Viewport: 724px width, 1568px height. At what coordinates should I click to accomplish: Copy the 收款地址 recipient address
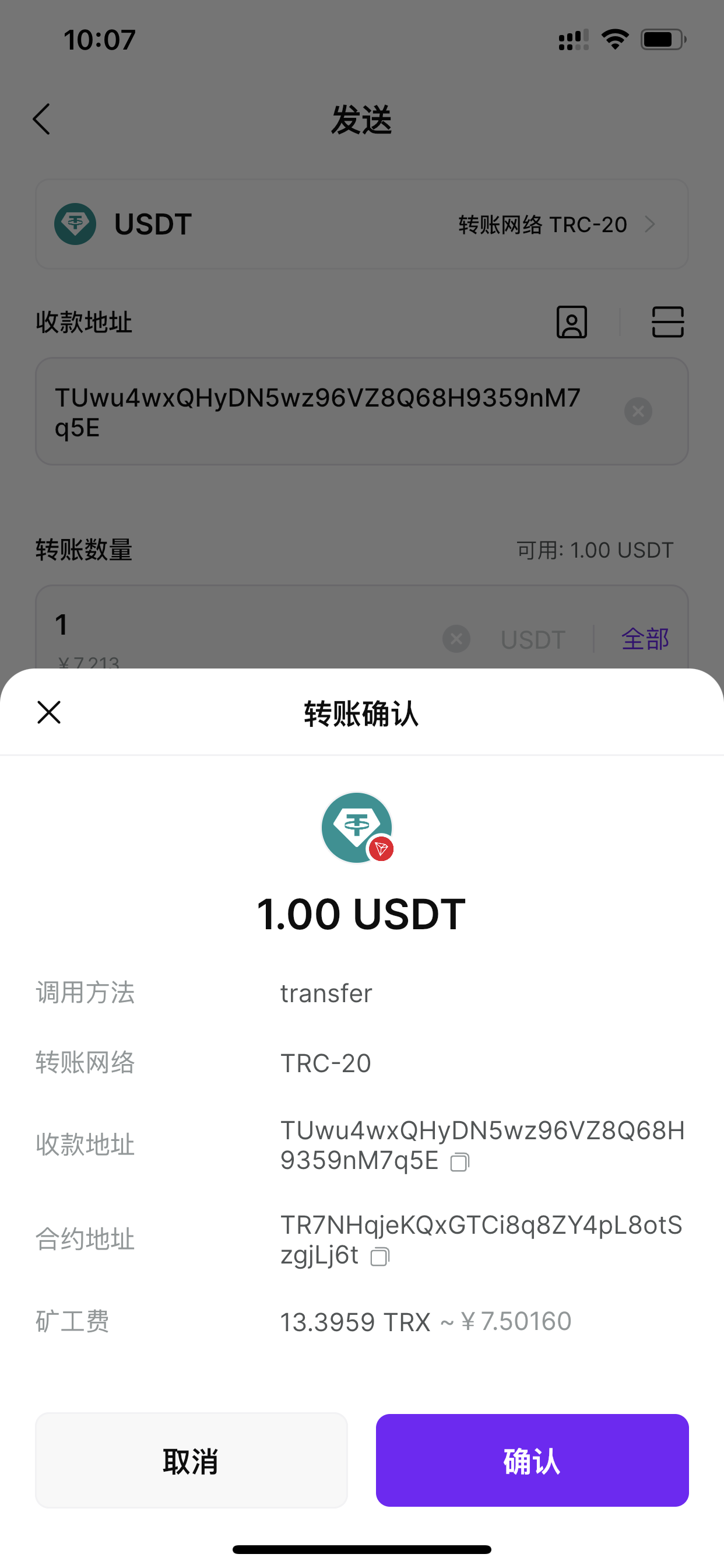[459, 1162]
